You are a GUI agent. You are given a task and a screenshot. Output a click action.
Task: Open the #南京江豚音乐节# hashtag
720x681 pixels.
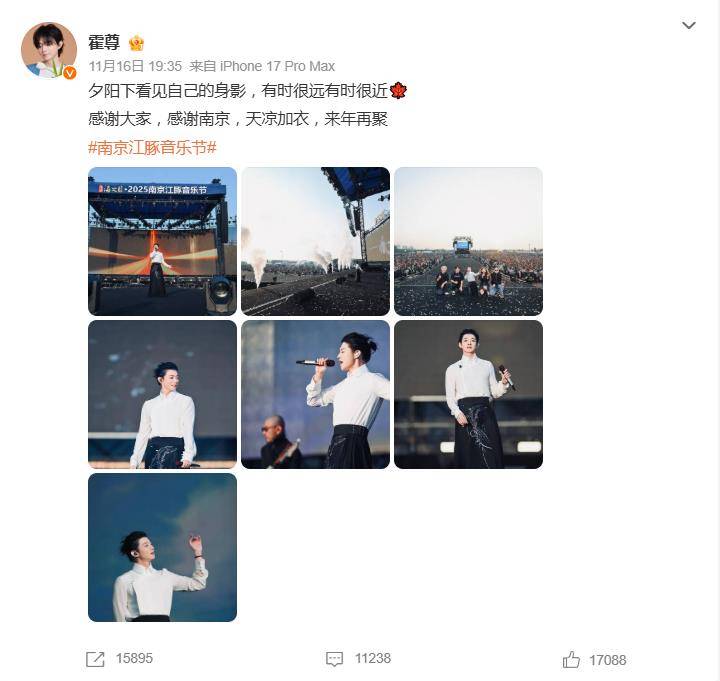coord(152,147)
